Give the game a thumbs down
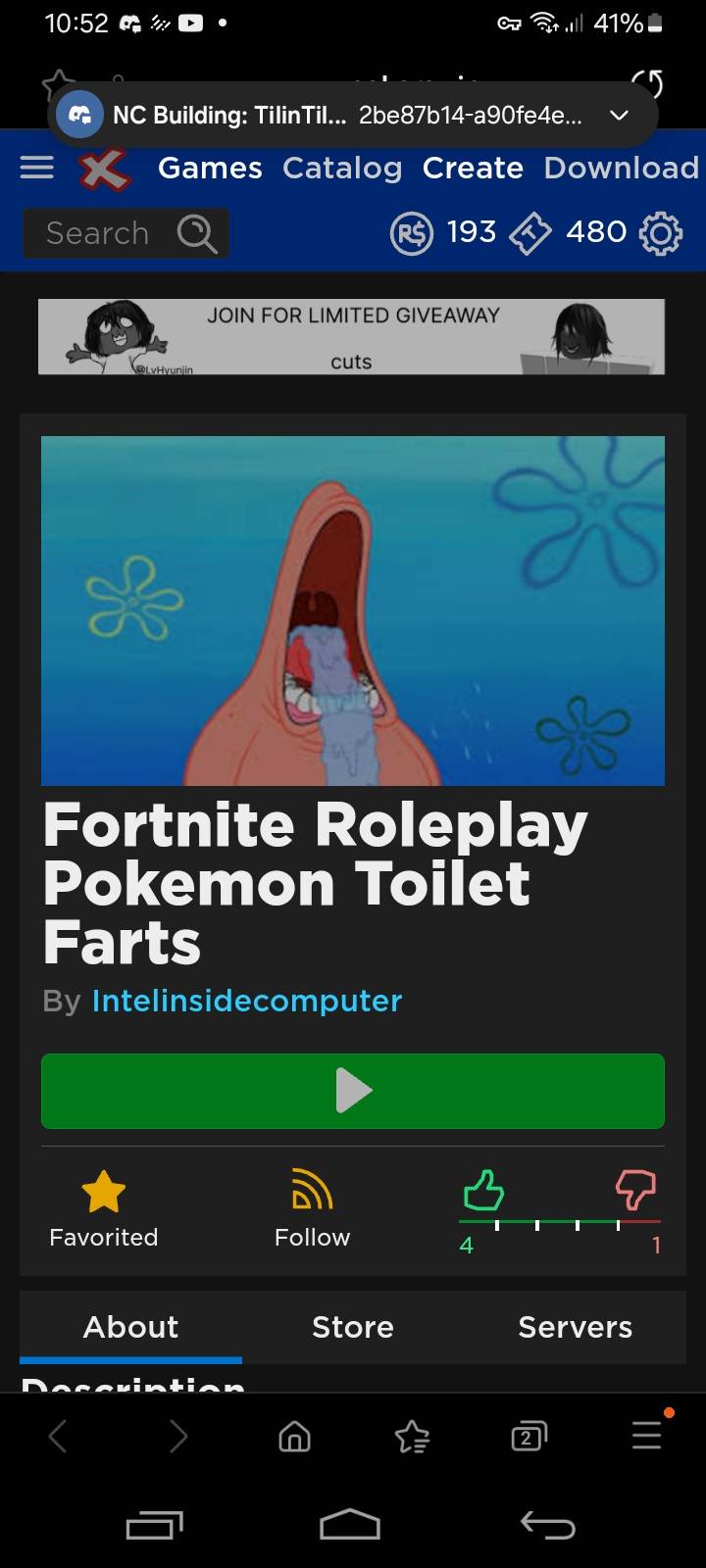Screen dimensions: 706x1568 click(635, 1192)
